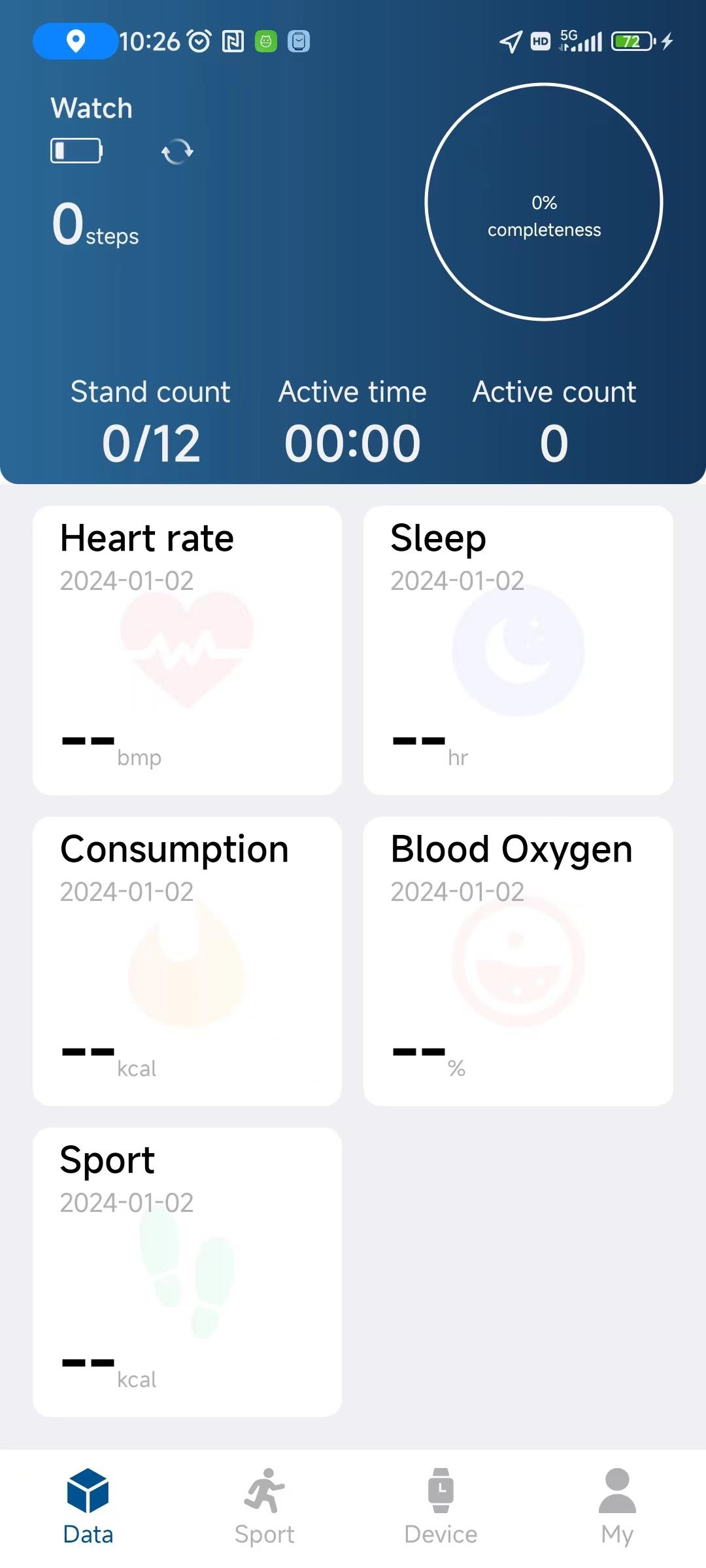
Task: Open the Blood Oxygen card
Action: pyautogui.click(x=518, y=961)
